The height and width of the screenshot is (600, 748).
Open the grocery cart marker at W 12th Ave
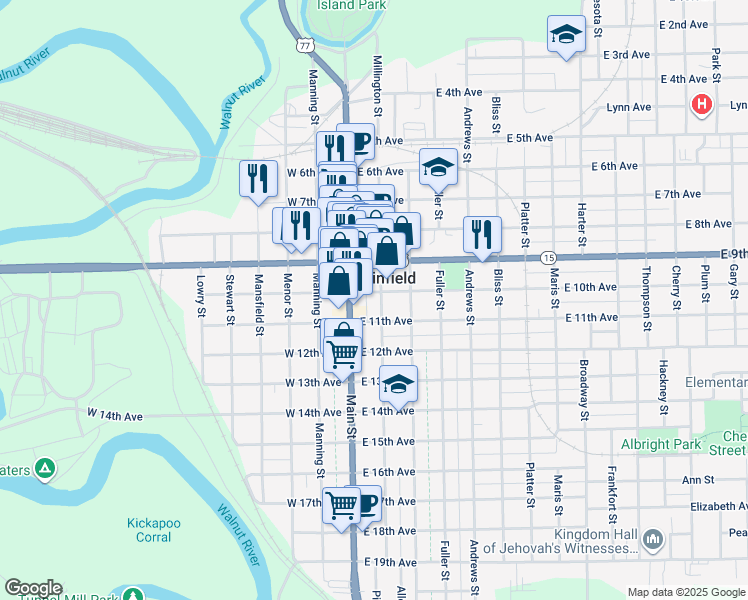[343, 353]
